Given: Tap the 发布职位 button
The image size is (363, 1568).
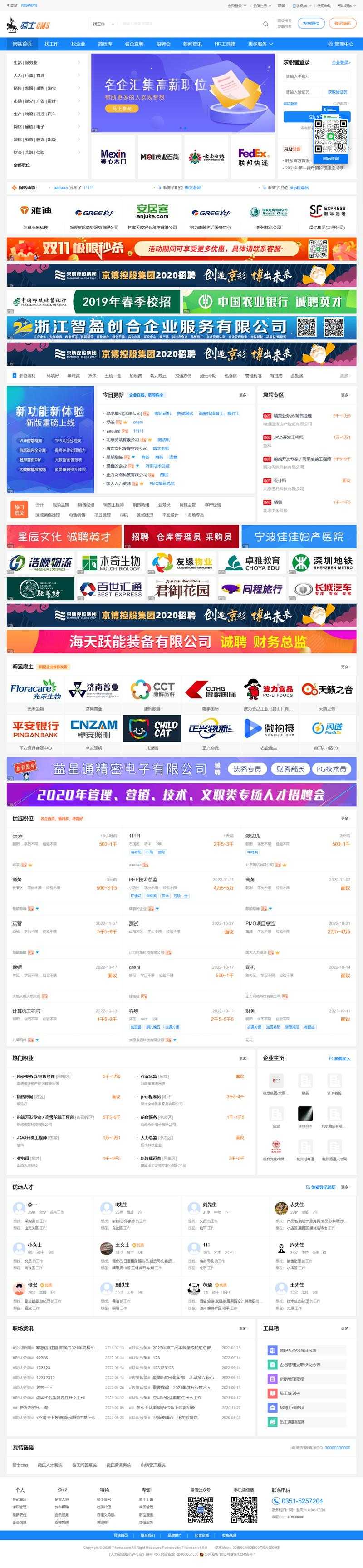Looking at the screenshot, I should pos(311,24).
